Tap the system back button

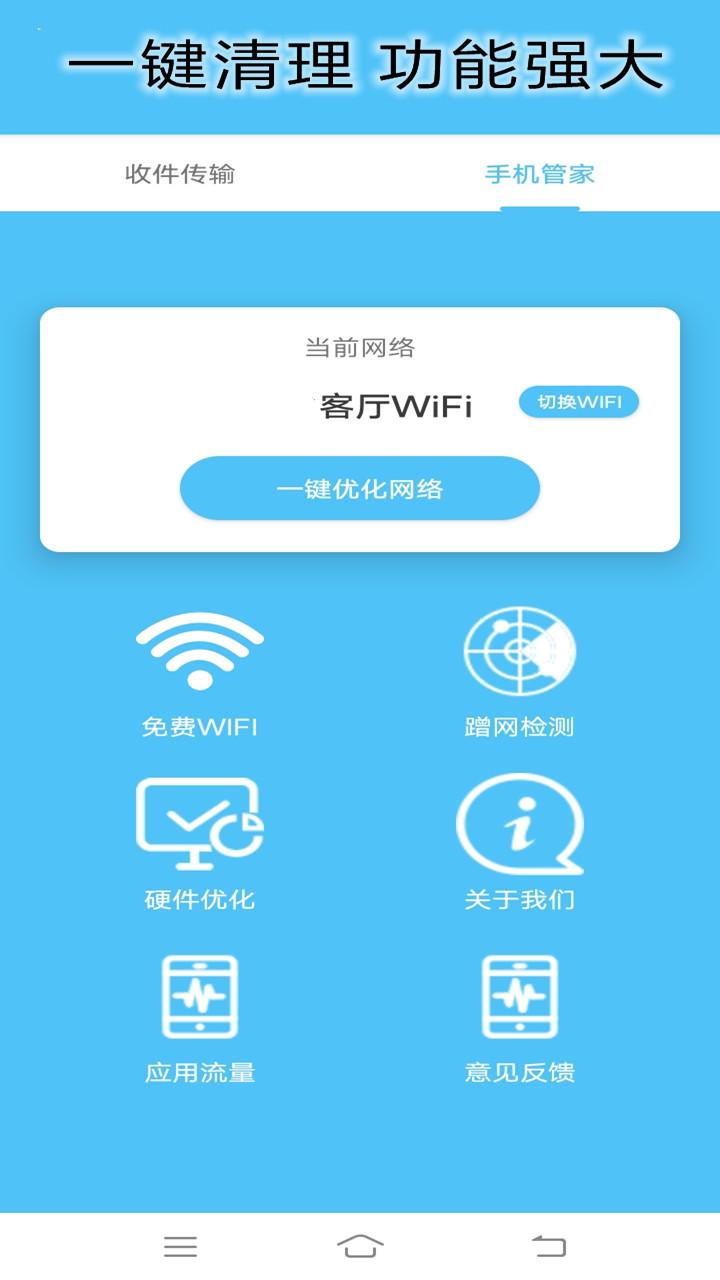[x=548, y=1246]
